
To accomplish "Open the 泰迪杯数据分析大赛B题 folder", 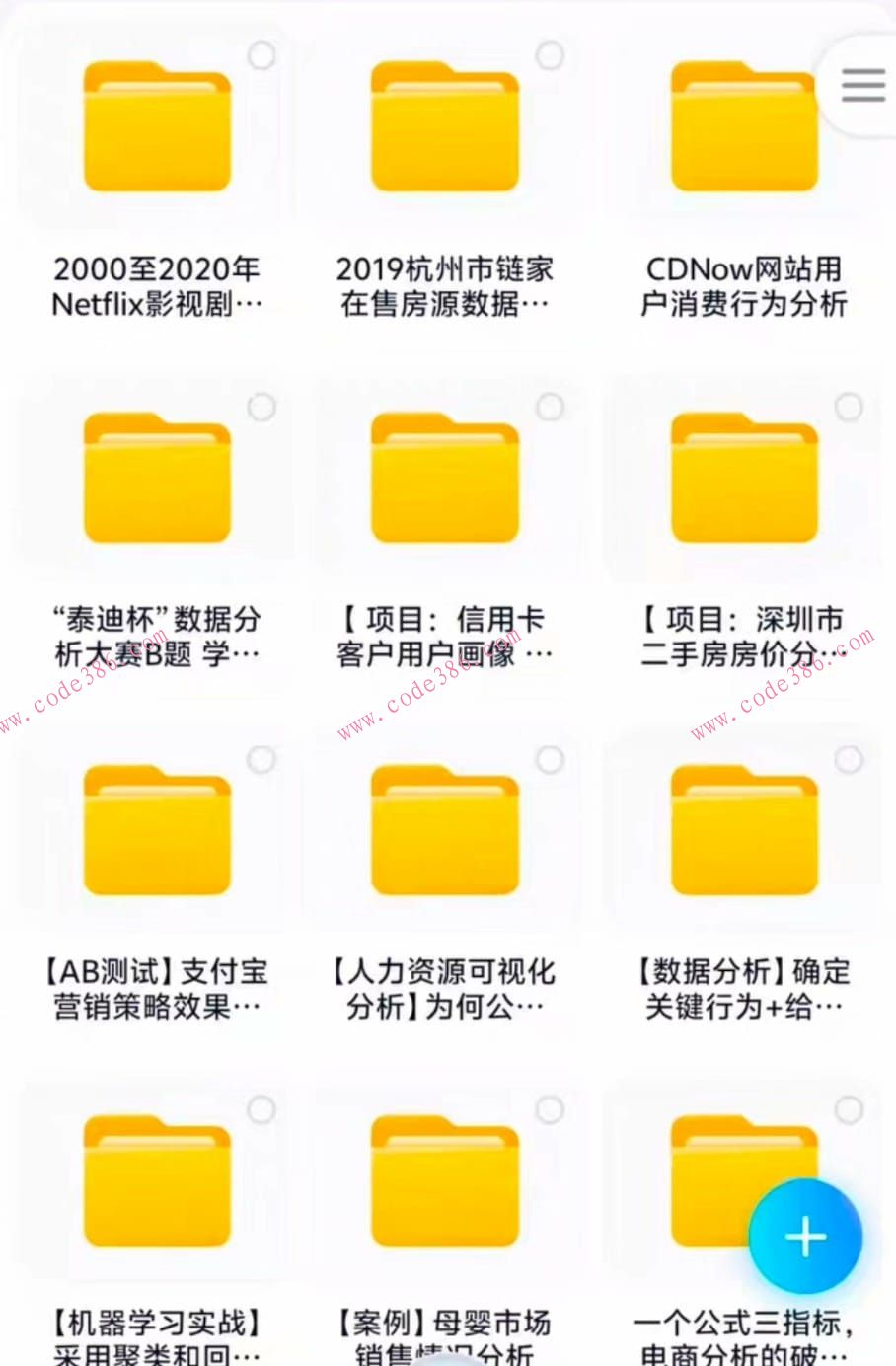I will point(158,479).
